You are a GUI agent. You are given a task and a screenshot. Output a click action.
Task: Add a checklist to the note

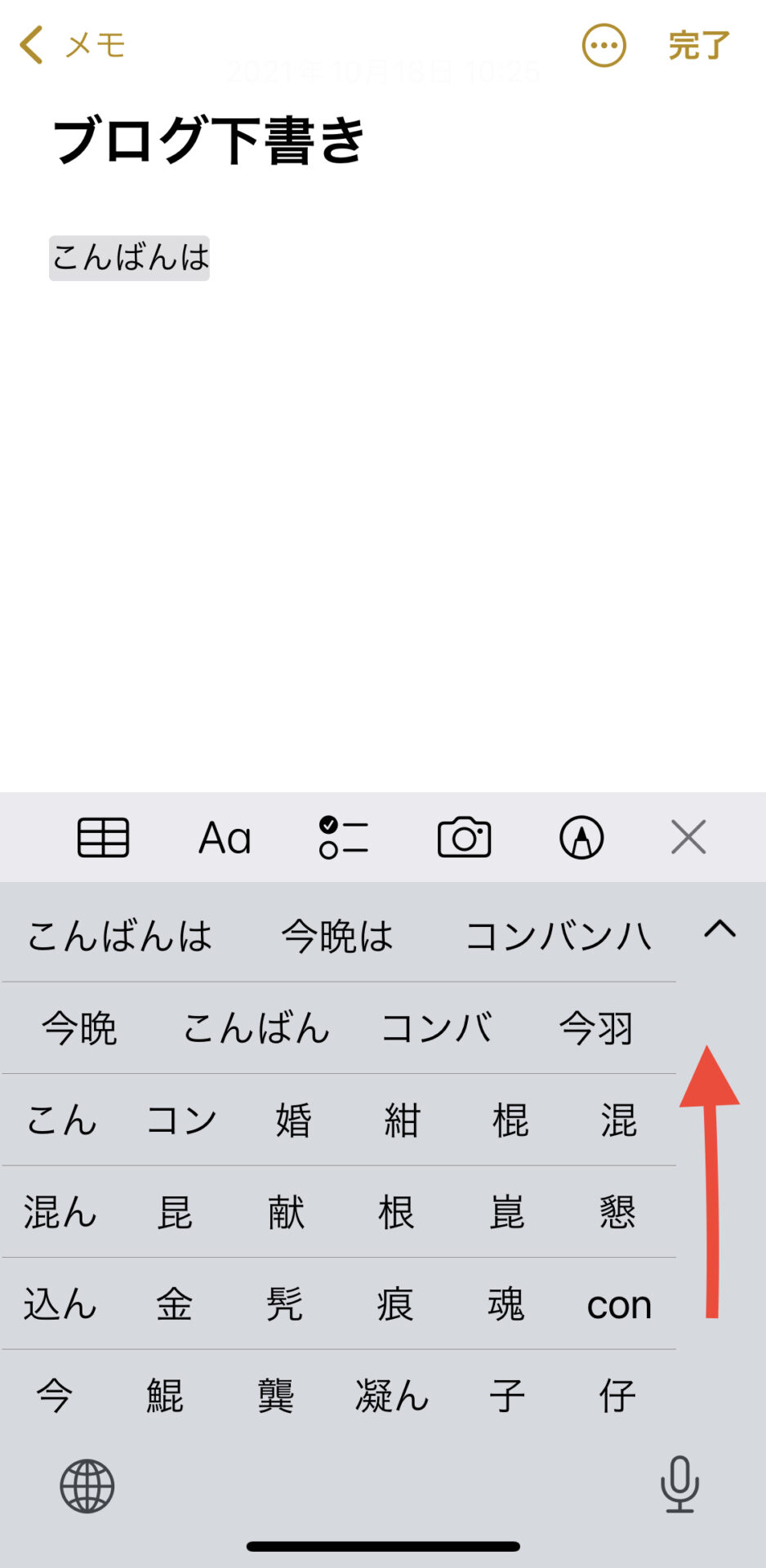click(x=343, y=838)
